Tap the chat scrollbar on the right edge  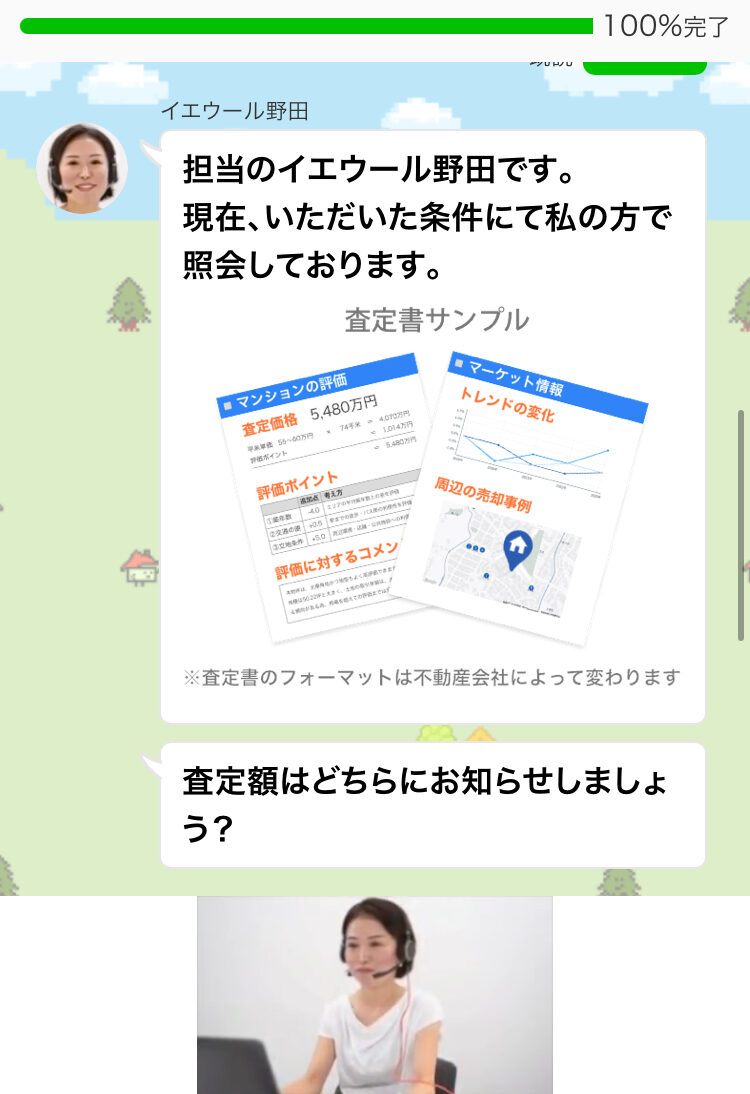tap(741, 525)
